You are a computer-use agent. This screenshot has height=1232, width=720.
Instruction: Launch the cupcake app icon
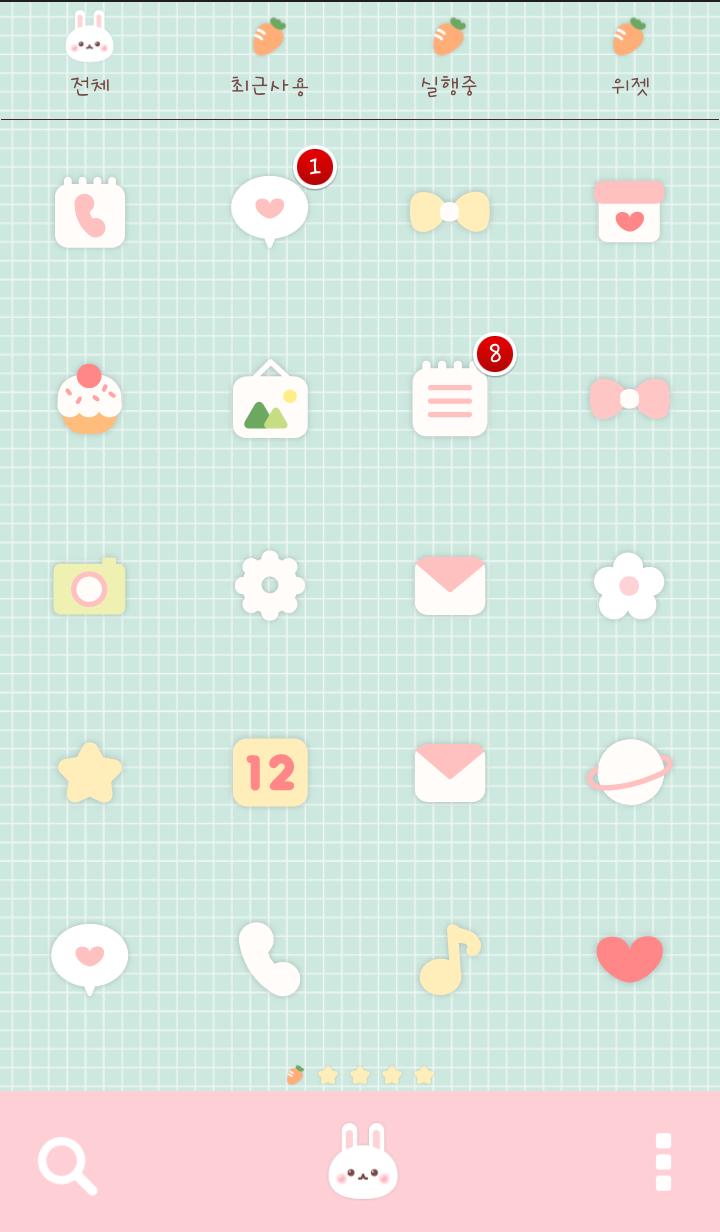pyautogui.click(x=90, y=400)
